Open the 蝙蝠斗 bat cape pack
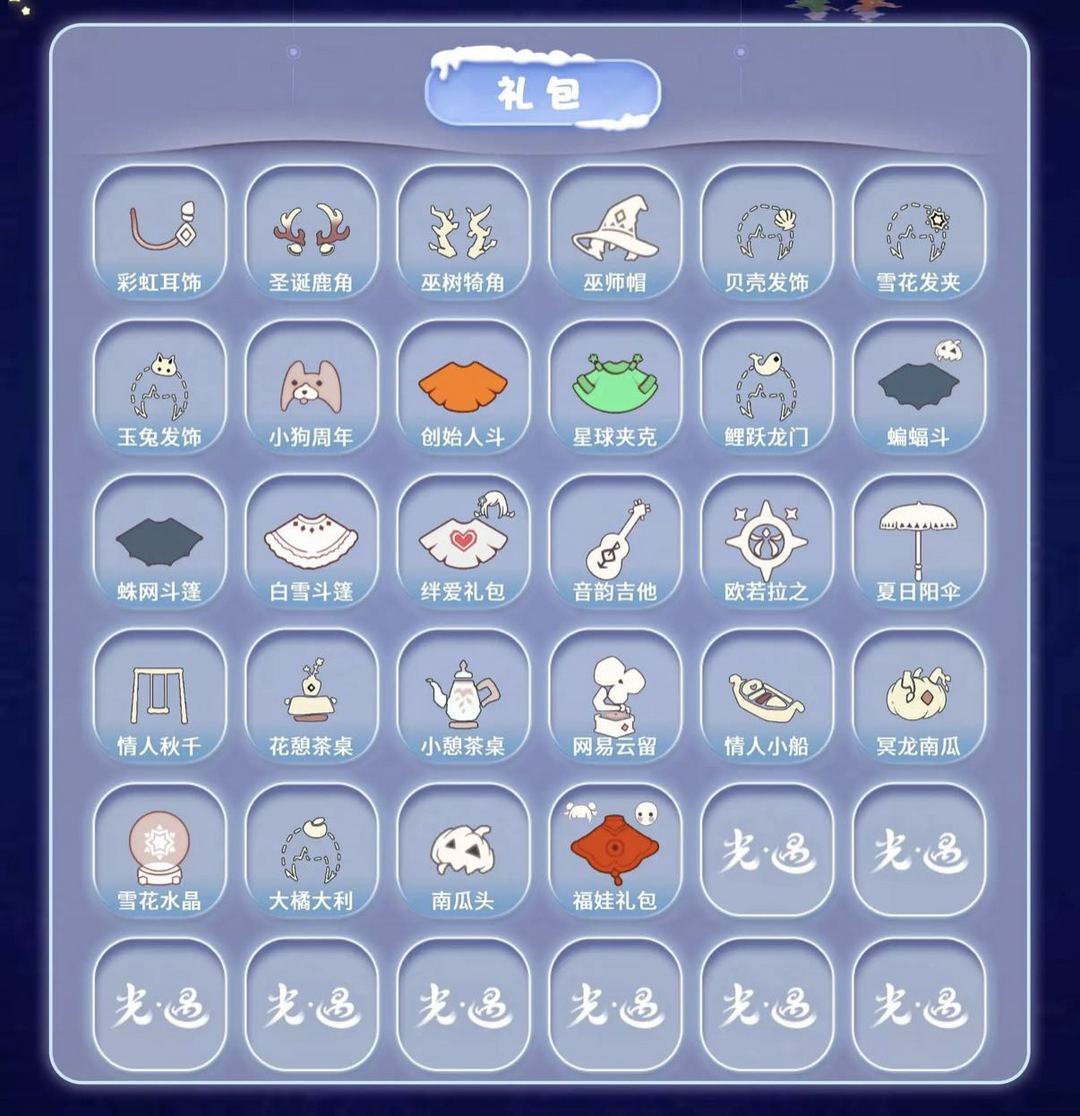This screenshot has height=1116, width=1080. (918, 385)
